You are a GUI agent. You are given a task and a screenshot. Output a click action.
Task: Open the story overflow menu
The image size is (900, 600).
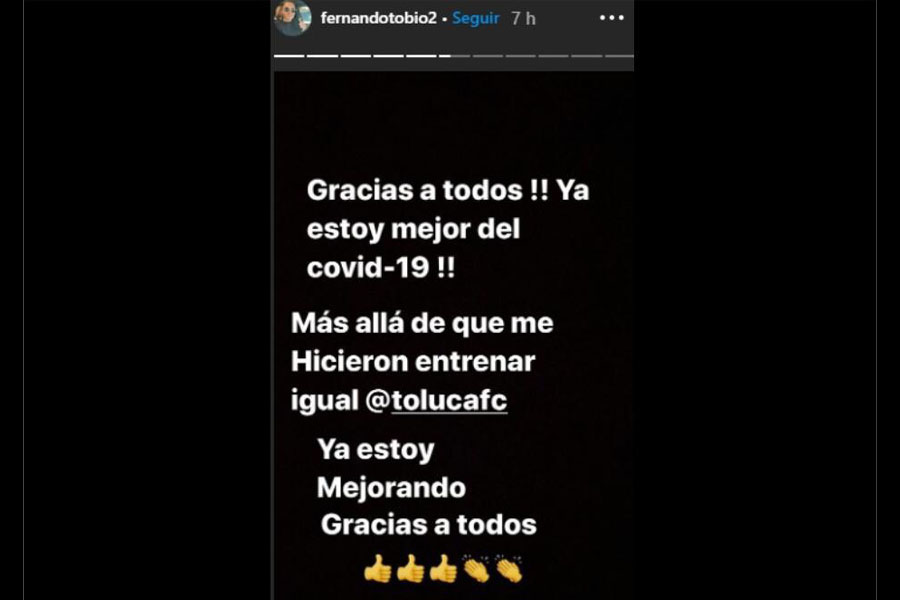[611, 18]
